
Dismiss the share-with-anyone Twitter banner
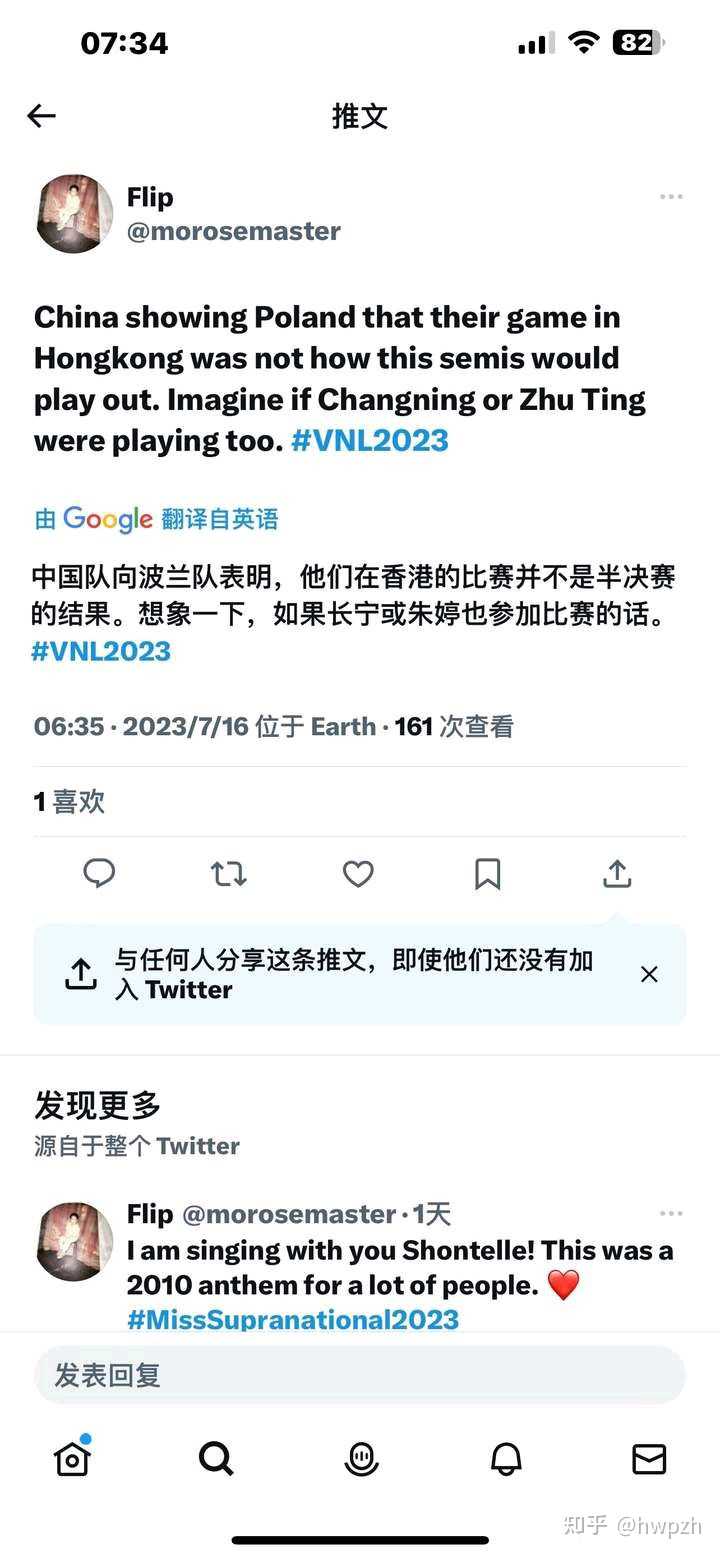coord(649,974)
